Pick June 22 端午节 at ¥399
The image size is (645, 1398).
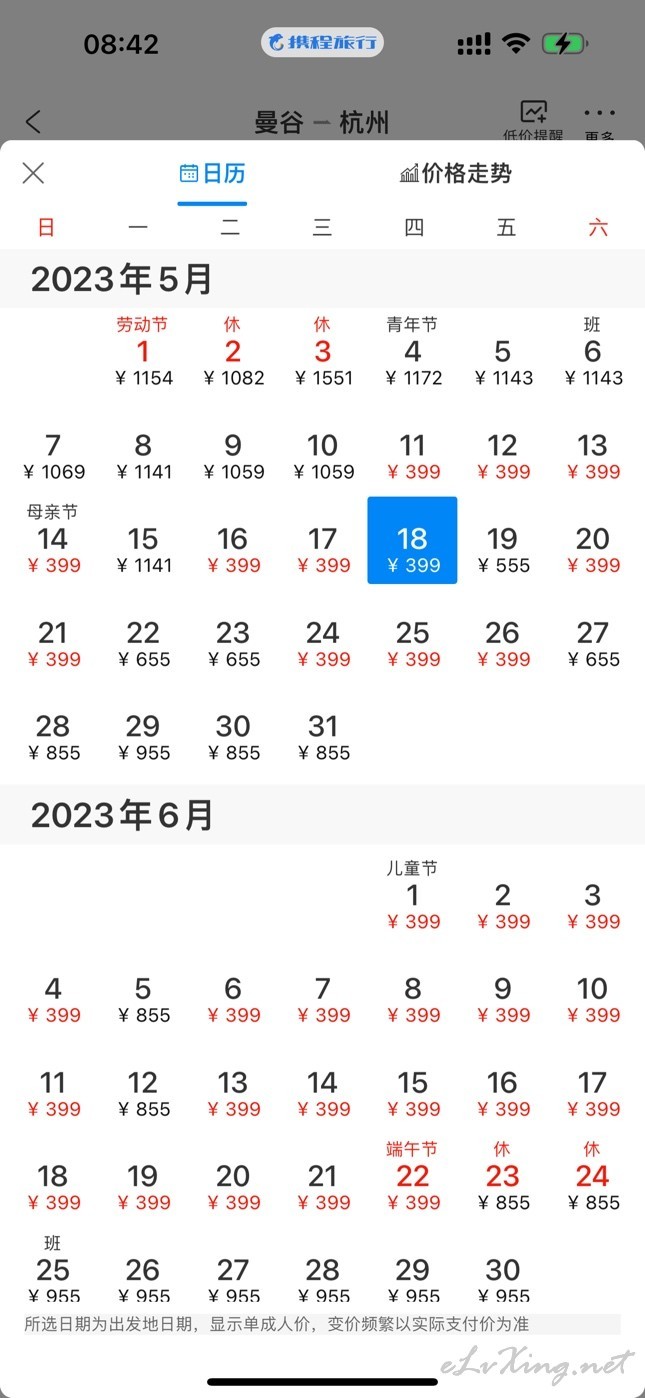pos(413,1177)
